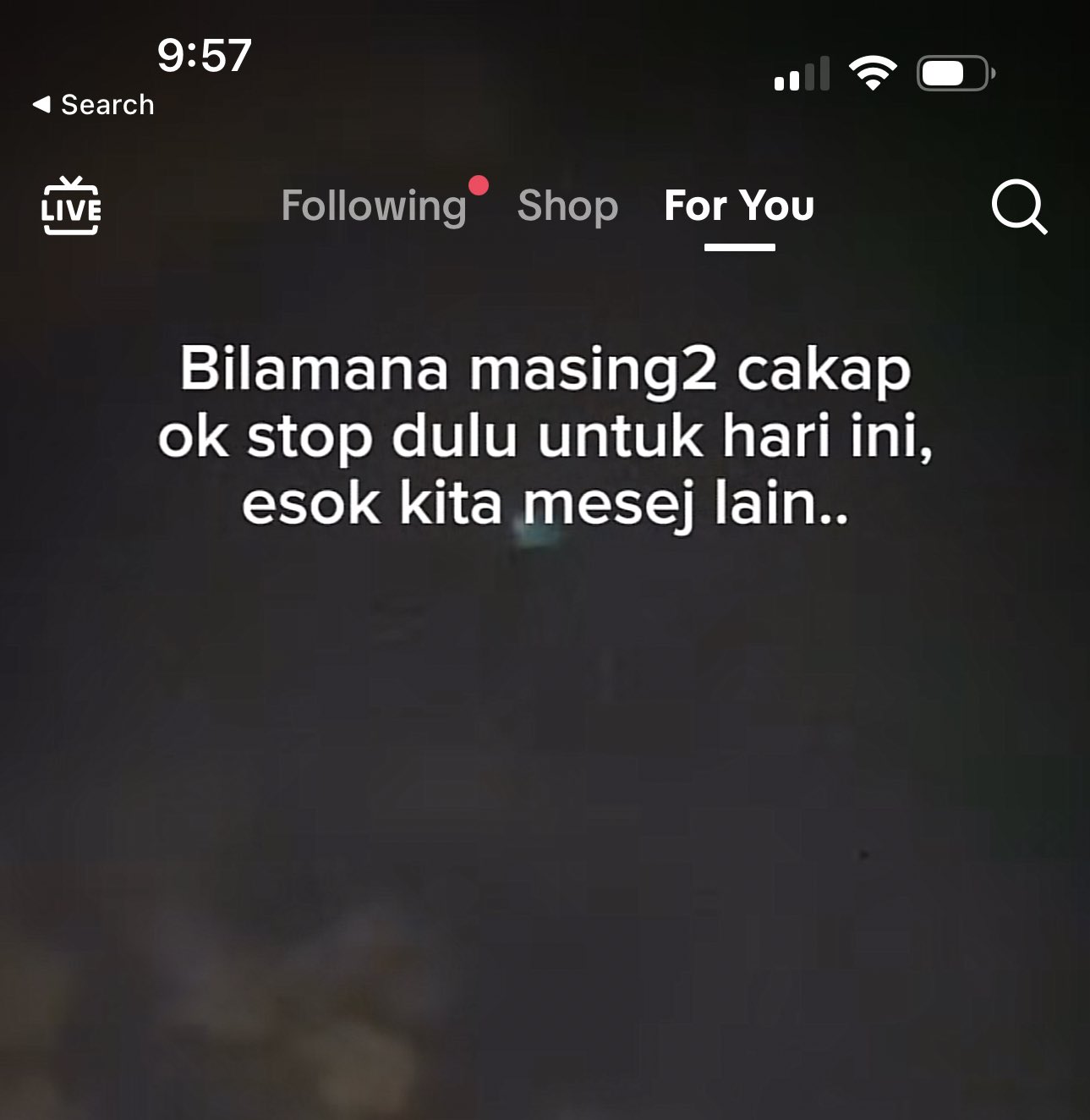Screen dimensions: 1090x1120
Task: Select the For You tab
Action: point(739,206)
